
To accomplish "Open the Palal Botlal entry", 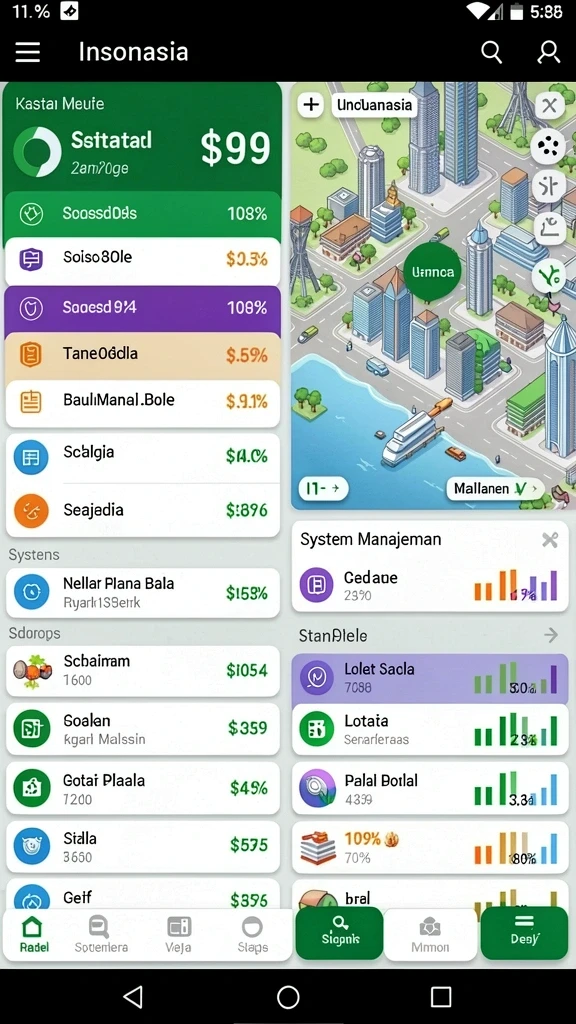I will pos(430,788).
